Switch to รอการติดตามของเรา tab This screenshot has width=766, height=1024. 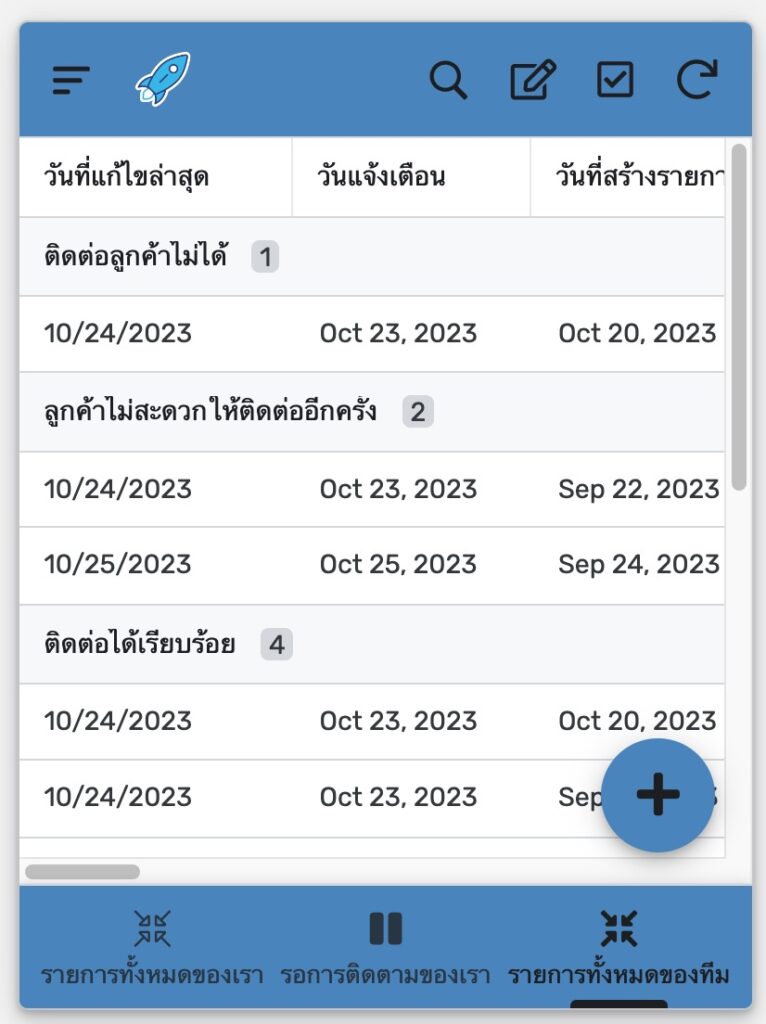coord(385,946)
